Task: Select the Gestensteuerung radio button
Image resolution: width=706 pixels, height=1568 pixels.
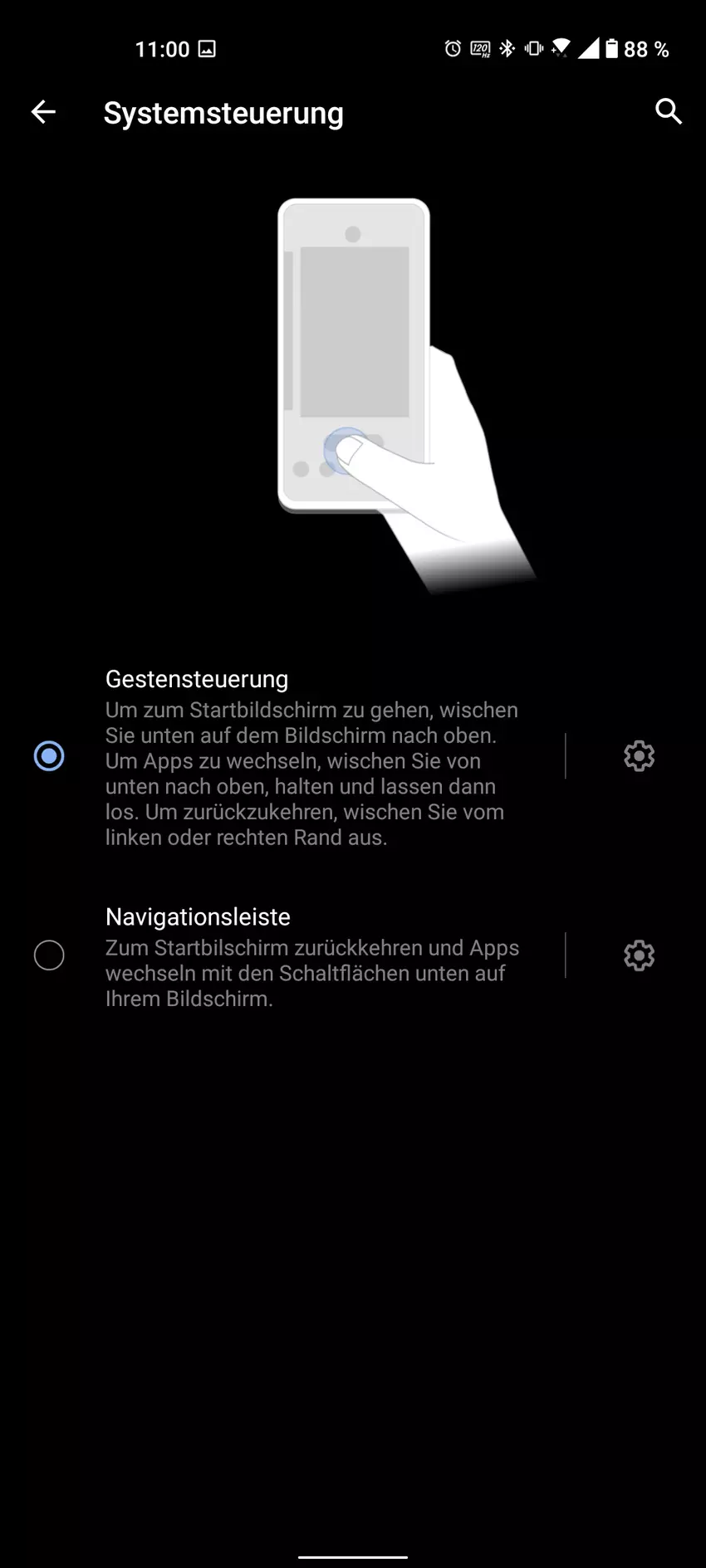Action: (49, 756)
